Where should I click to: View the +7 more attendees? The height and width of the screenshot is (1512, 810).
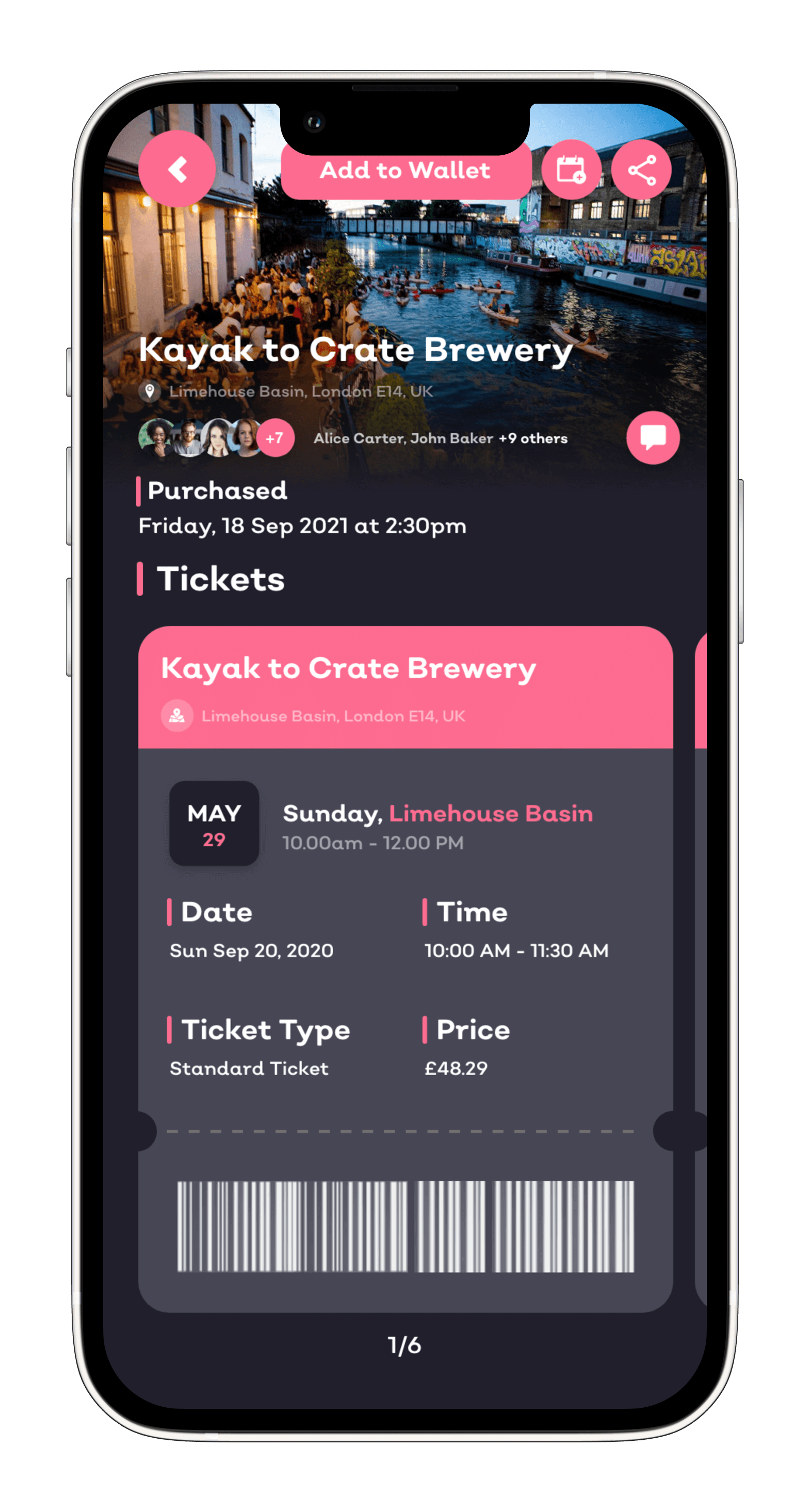point(275,438)
